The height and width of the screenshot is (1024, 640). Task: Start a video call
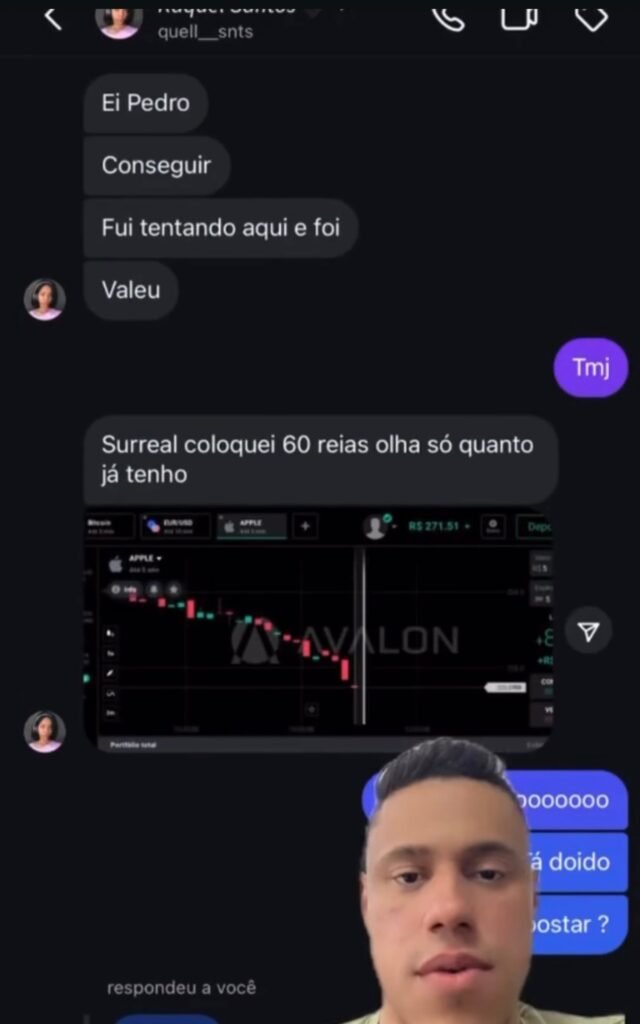tap(519, 17)
